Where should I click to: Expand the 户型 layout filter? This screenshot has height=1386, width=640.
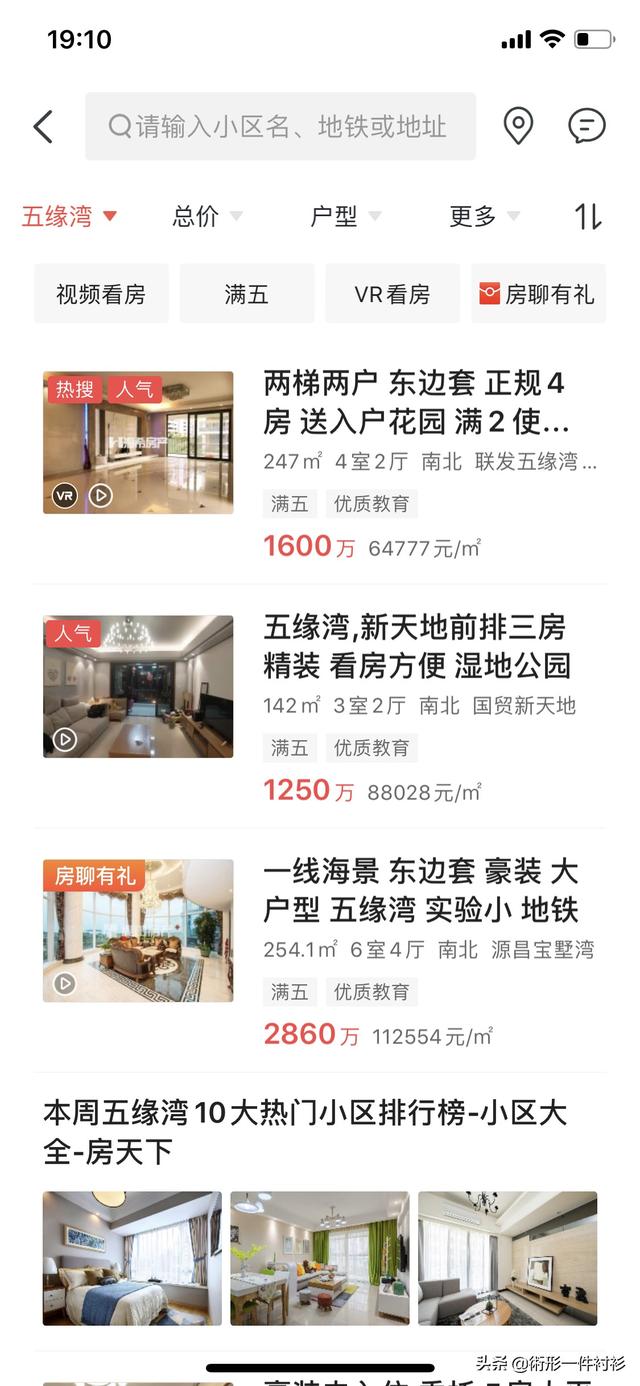345,216
